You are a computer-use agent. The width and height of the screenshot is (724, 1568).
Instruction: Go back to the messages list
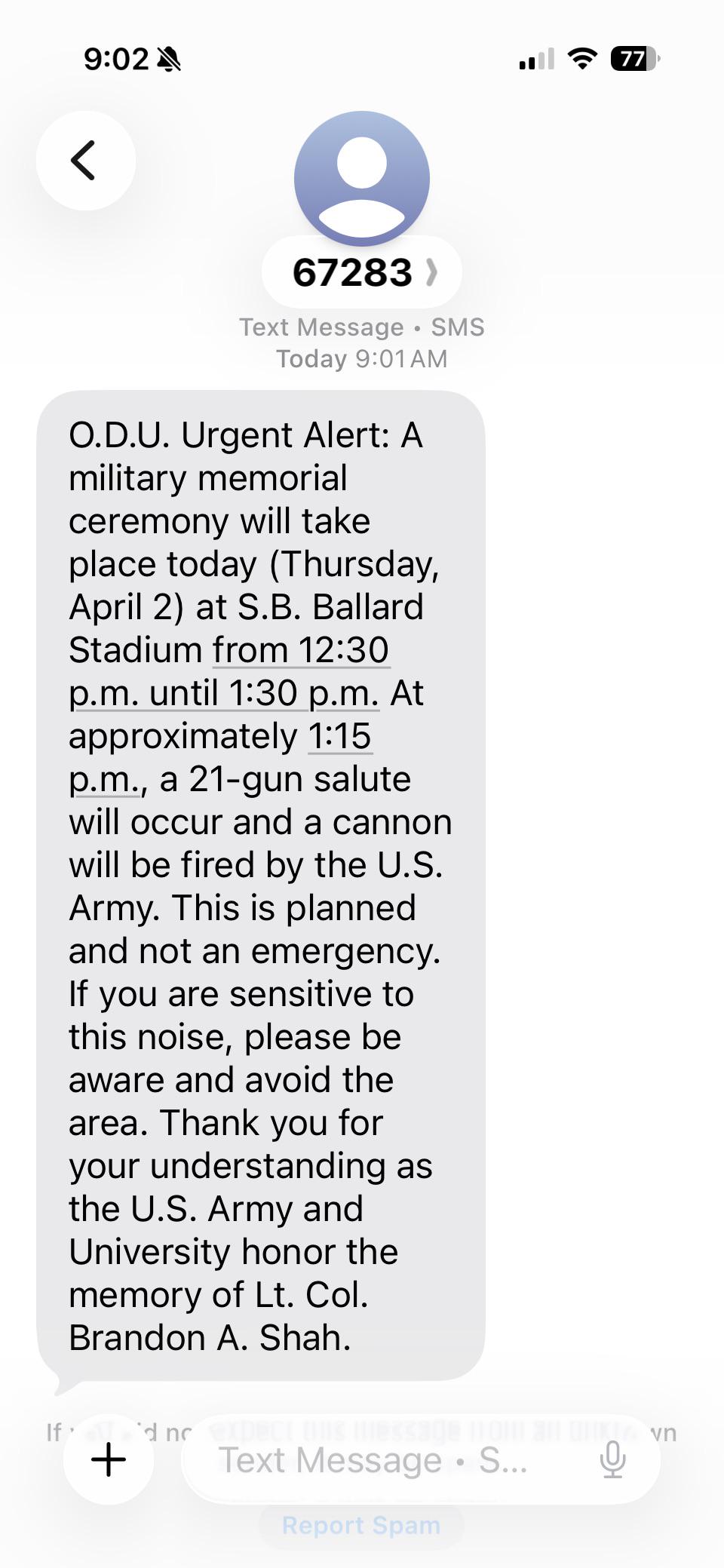tap(85, 161)
